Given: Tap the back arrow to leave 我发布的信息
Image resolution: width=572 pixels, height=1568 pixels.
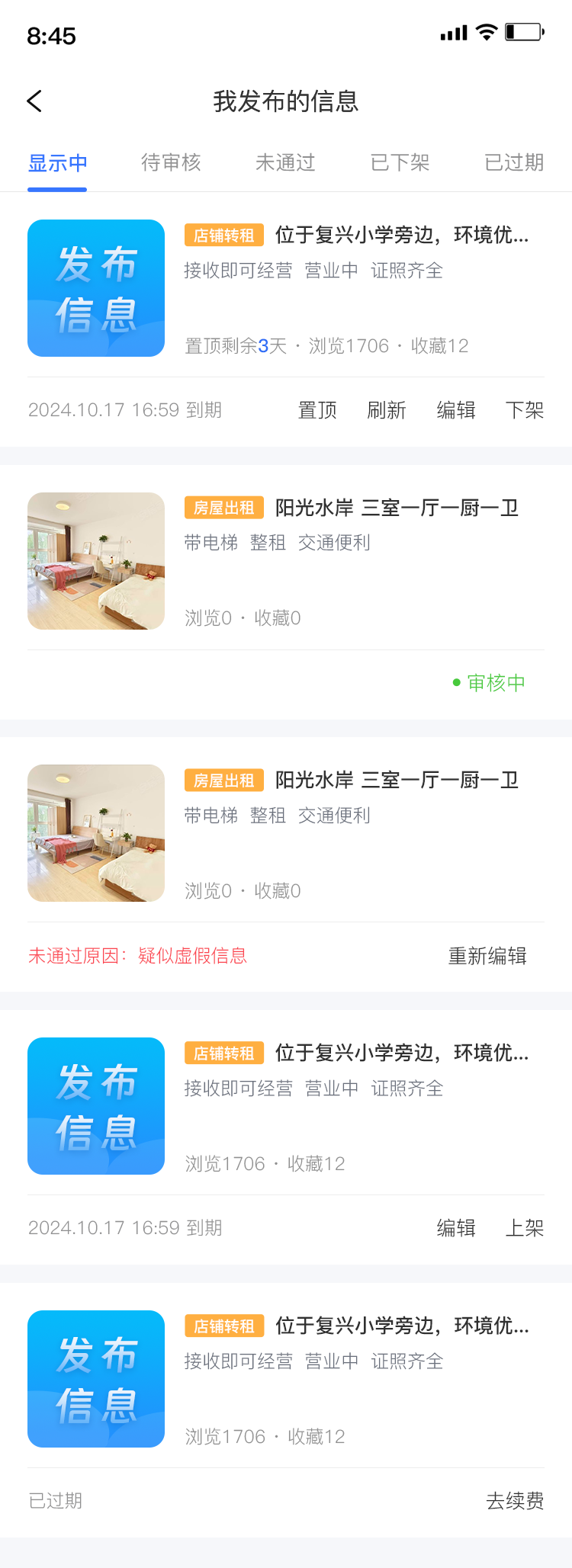Looking at the screenshot, I should pyautogui.click(x=33, y=101).
